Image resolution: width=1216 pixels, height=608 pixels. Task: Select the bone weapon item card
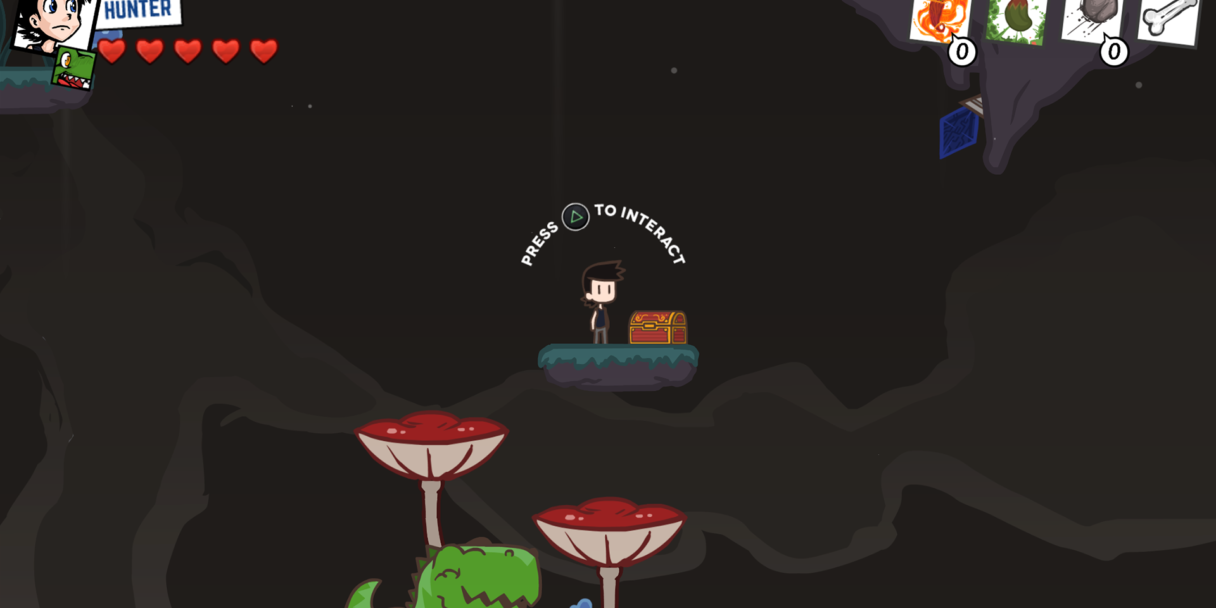tap(1168, 18)
